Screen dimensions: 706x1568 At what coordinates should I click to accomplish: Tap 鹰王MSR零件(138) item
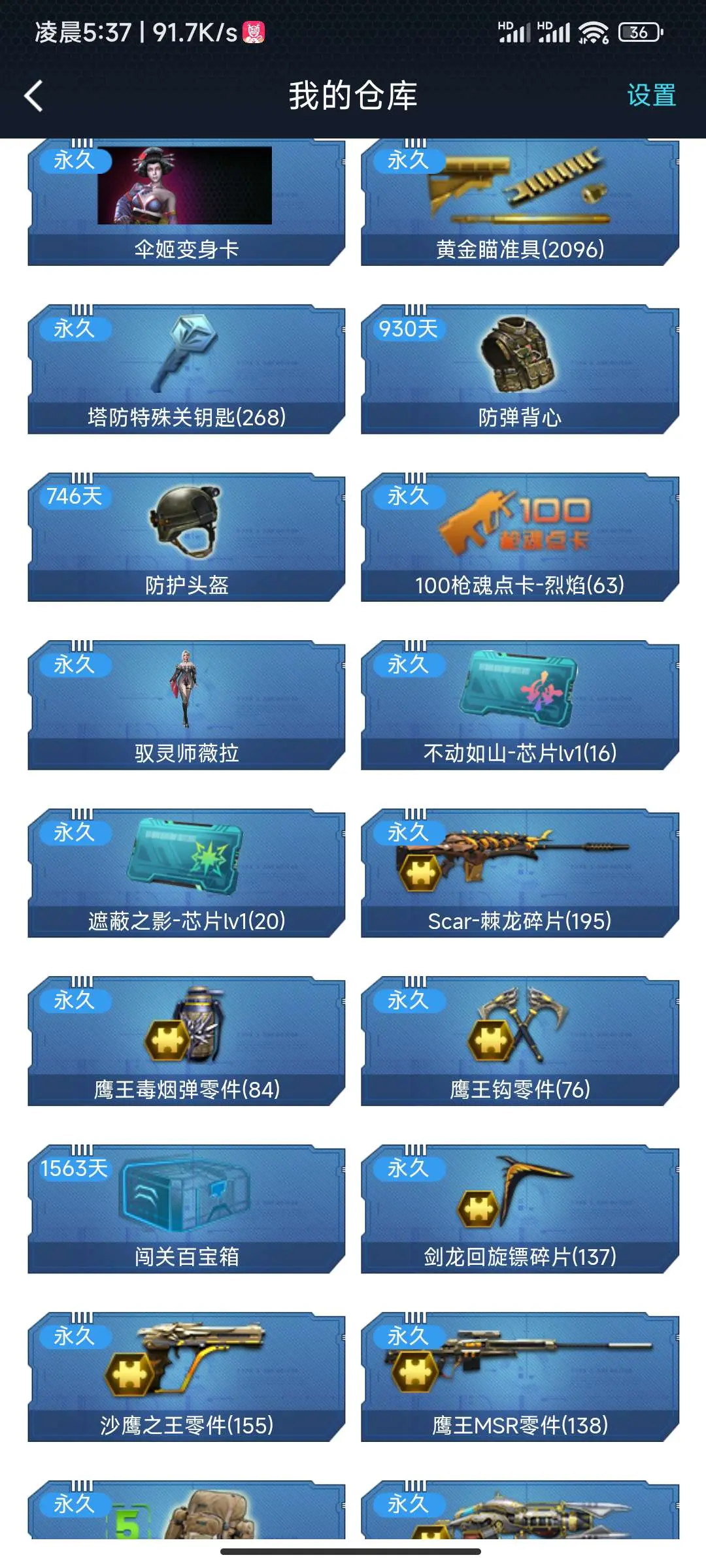(x=520, y=1377)
